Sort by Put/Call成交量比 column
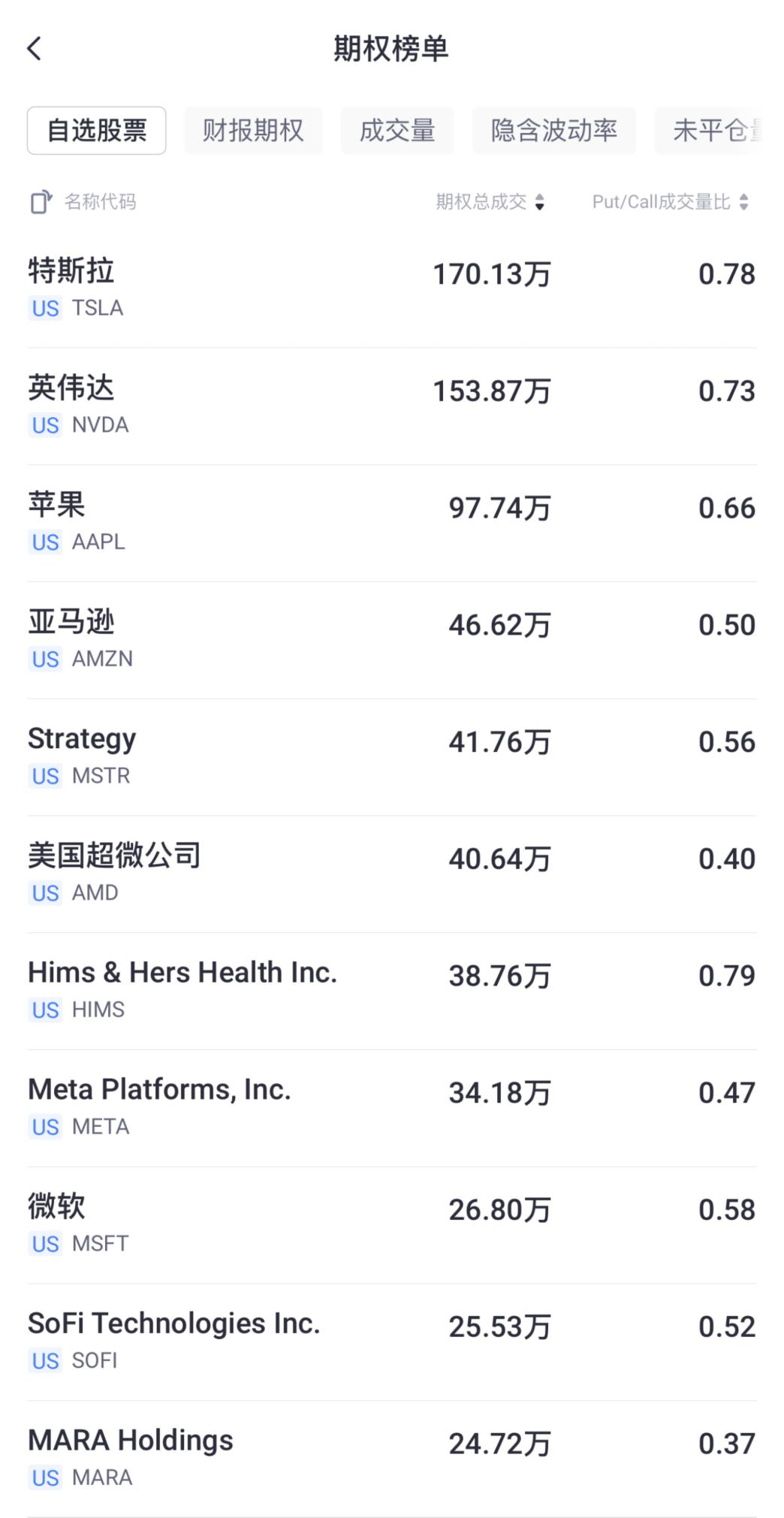This screenshot has width=784, height=1518. click(671, 202)
